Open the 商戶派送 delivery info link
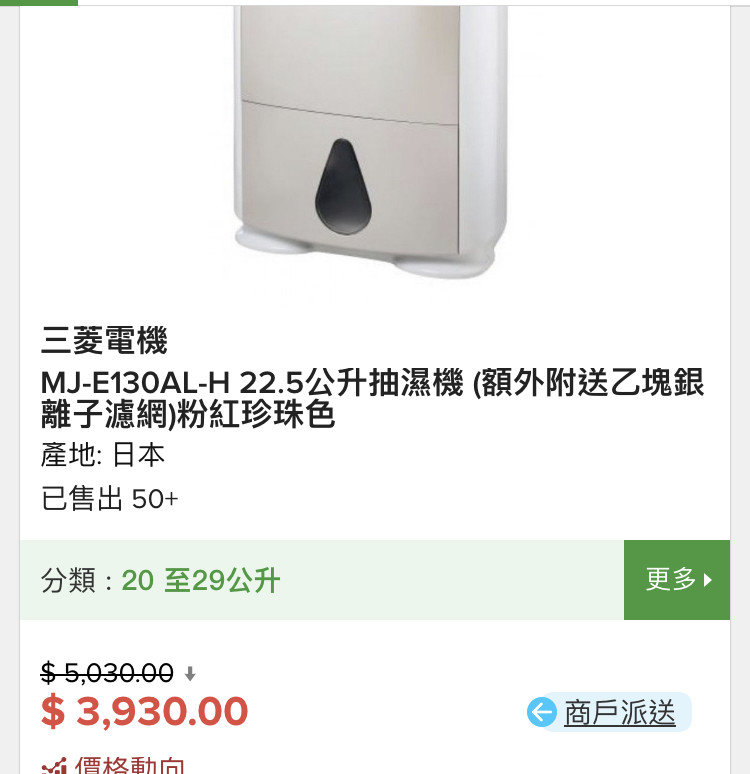Screen dimensions: 750x774 click(619, 713)
